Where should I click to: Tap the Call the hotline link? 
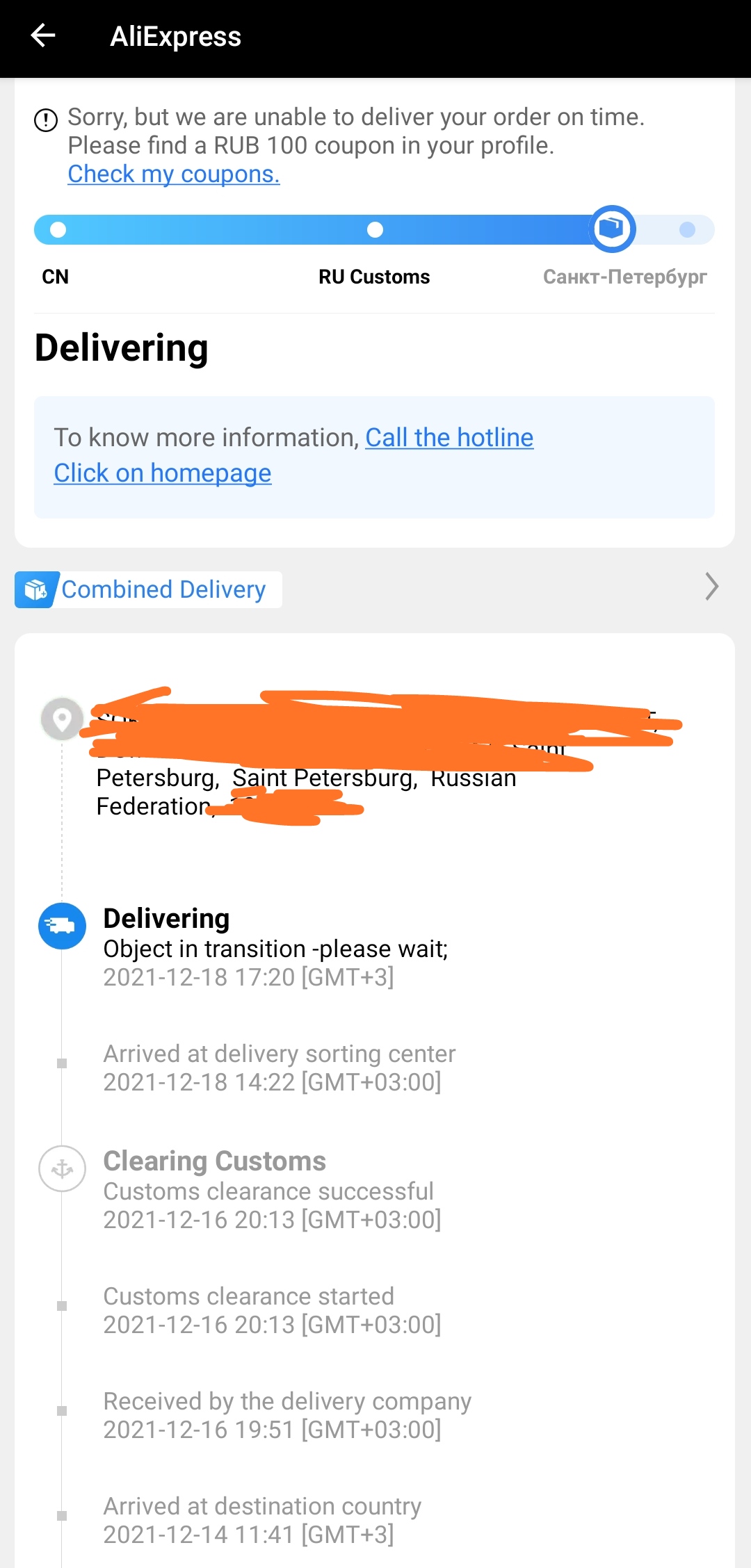coord(449,437)
